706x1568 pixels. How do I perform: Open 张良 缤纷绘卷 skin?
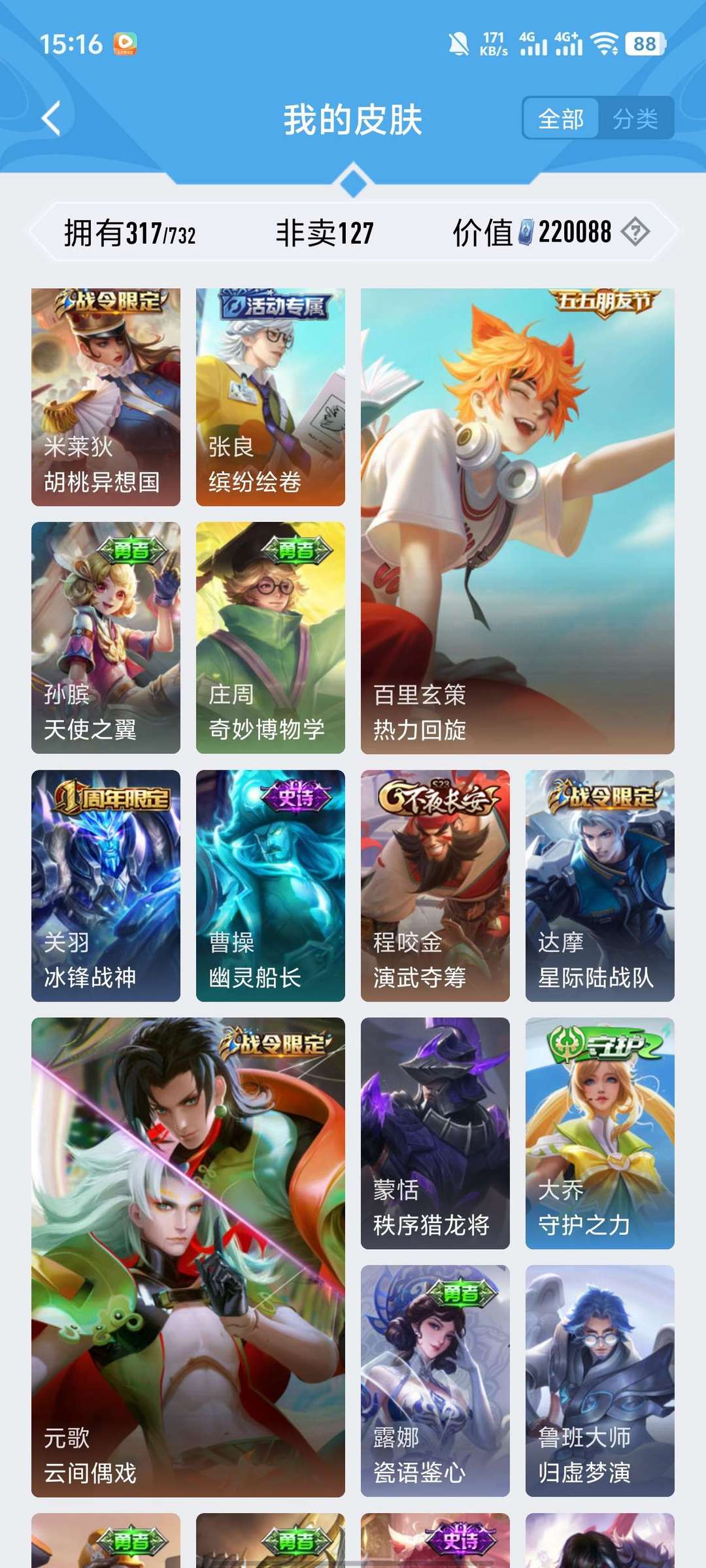pyautogui.click(x=271, y=397)
